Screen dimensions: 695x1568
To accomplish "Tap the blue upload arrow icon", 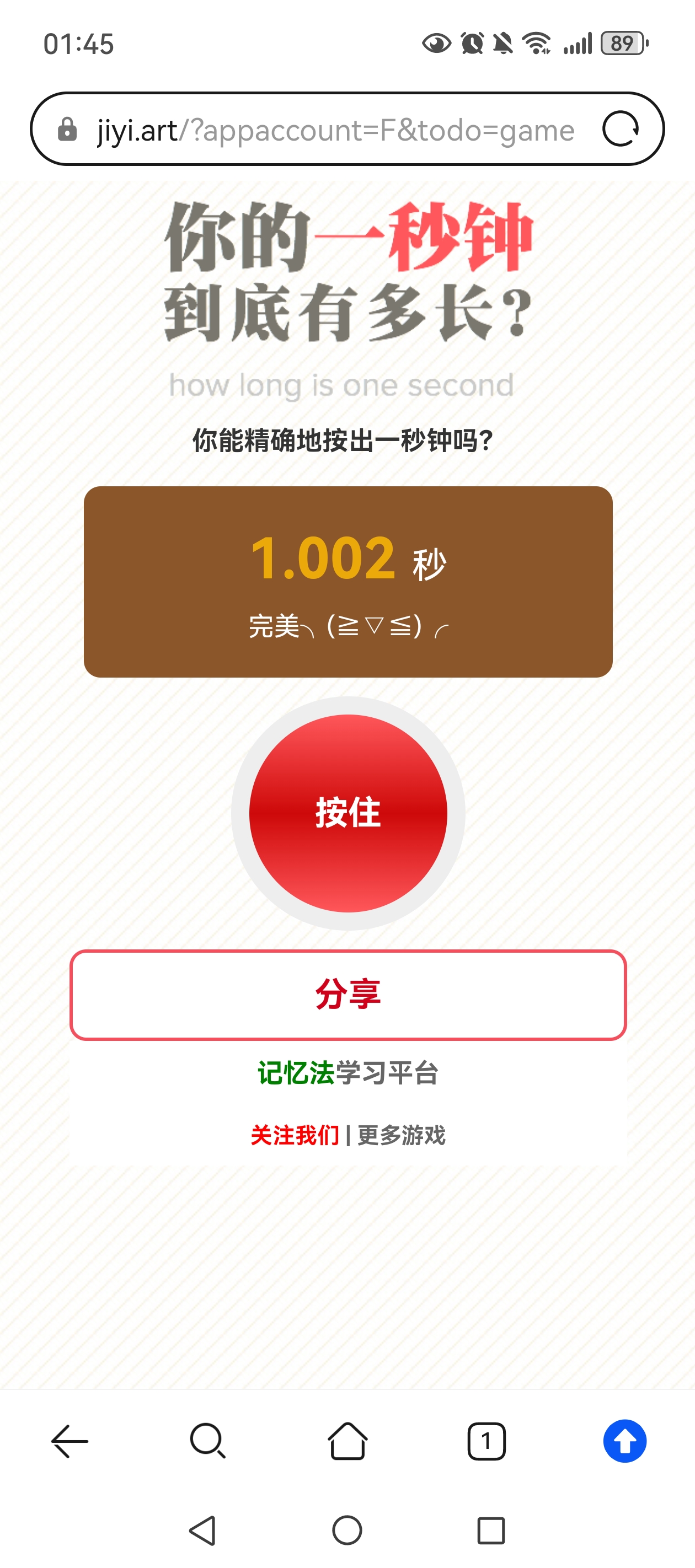I will pos(624,1441).
